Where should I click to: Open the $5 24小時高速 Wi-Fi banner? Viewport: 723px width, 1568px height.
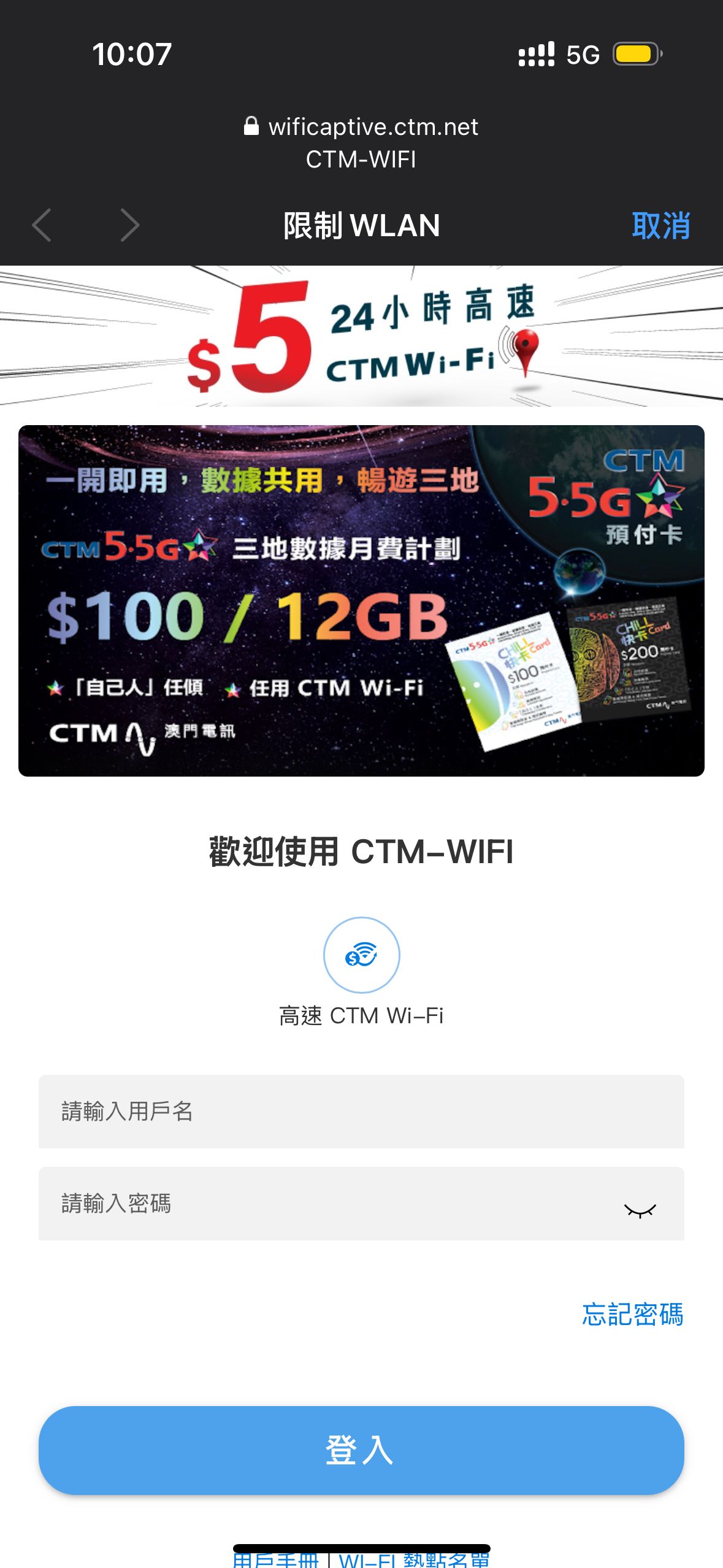click(x=361, y=336)
